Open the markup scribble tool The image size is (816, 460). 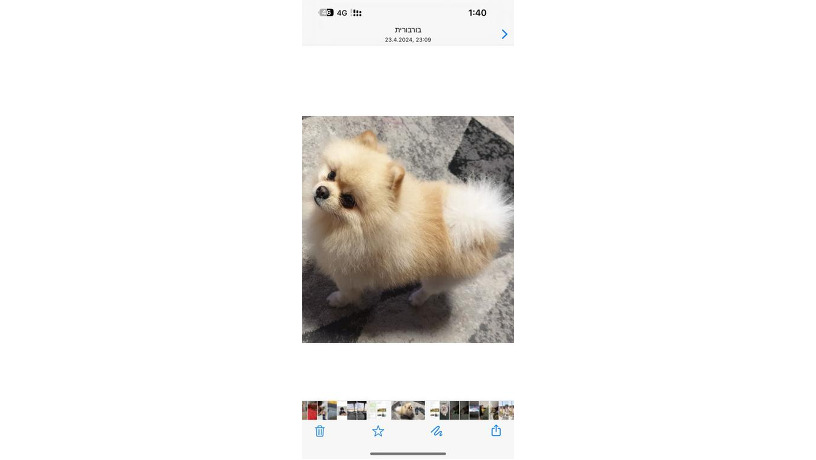click(437, 431)
